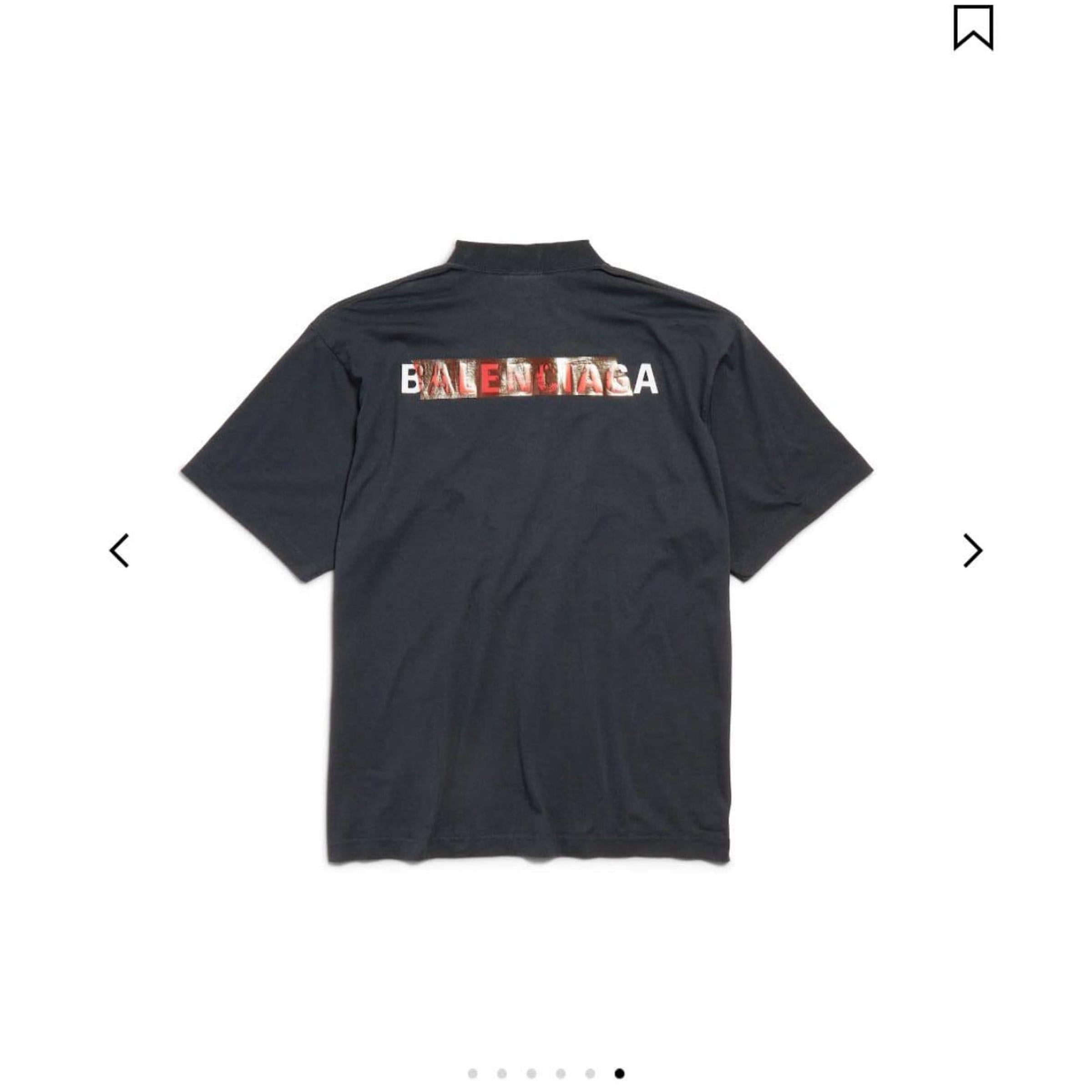Bookmark this Balenciaga T-shirt
Screen dimensions: 1092x1092
[x=973, y=27]
